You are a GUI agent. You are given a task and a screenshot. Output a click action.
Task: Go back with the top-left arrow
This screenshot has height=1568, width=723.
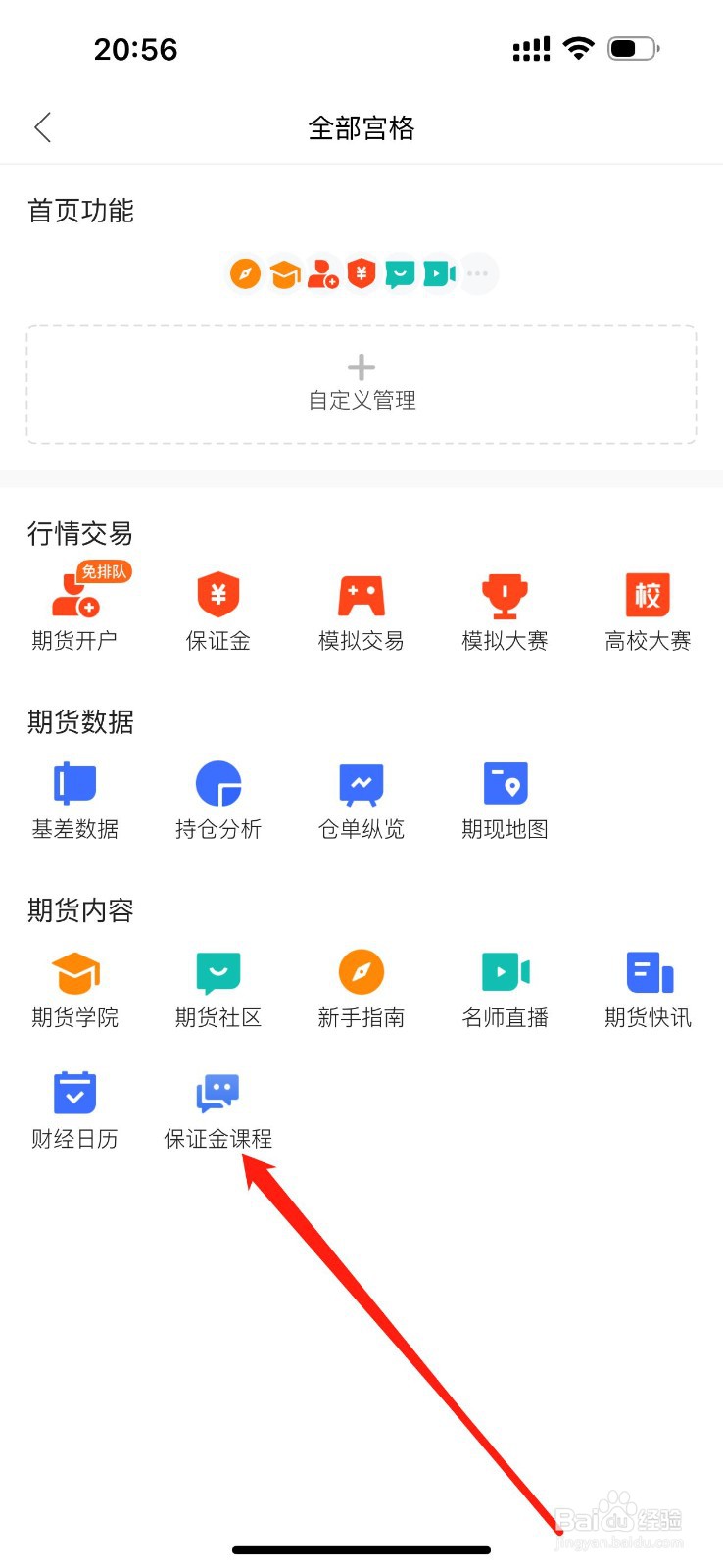(x=43, y=127)
